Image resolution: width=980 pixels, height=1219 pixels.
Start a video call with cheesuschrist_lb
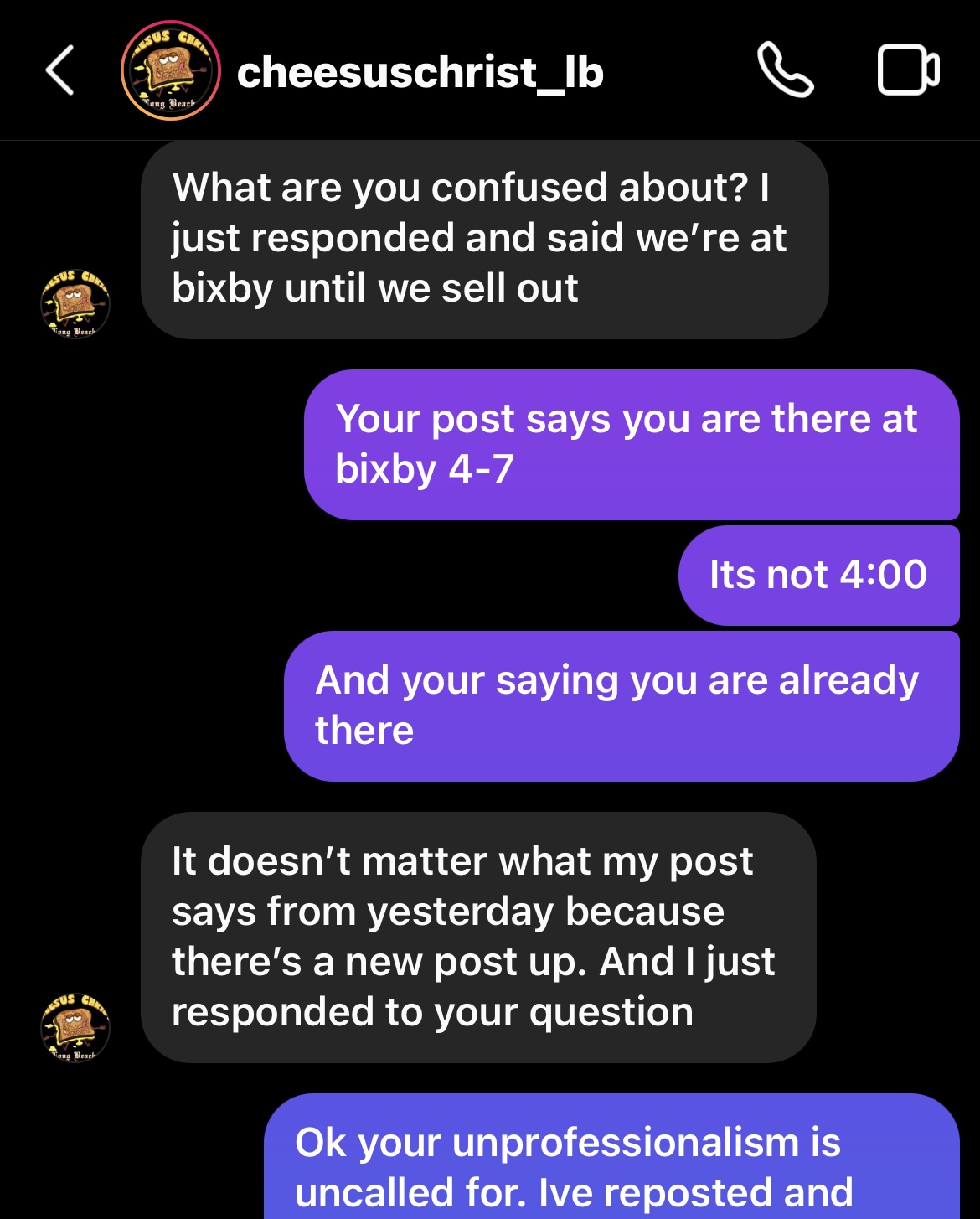click(908, 71)
